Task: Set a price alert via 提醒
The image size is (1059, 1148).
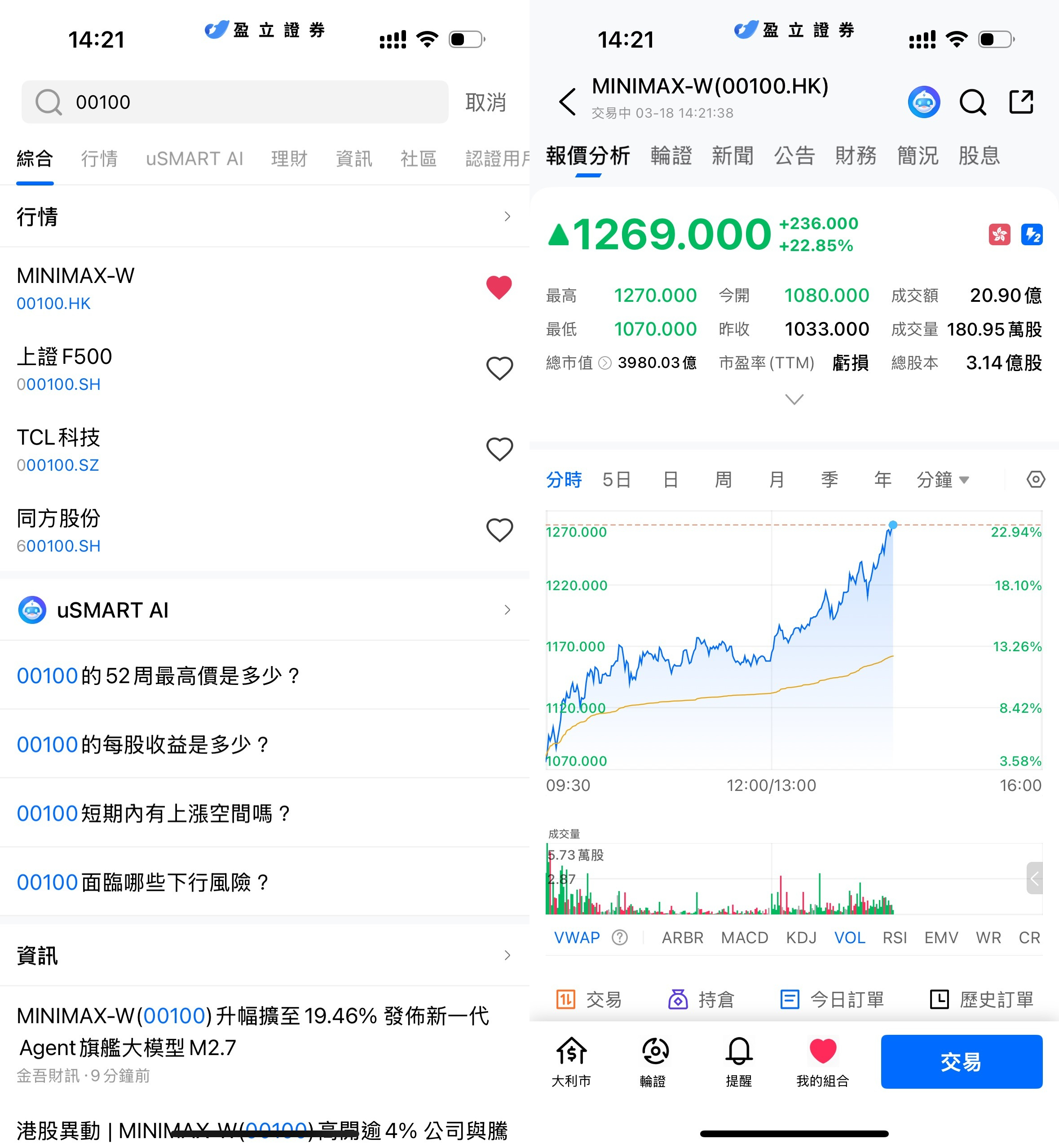Action: point(738,1061)
